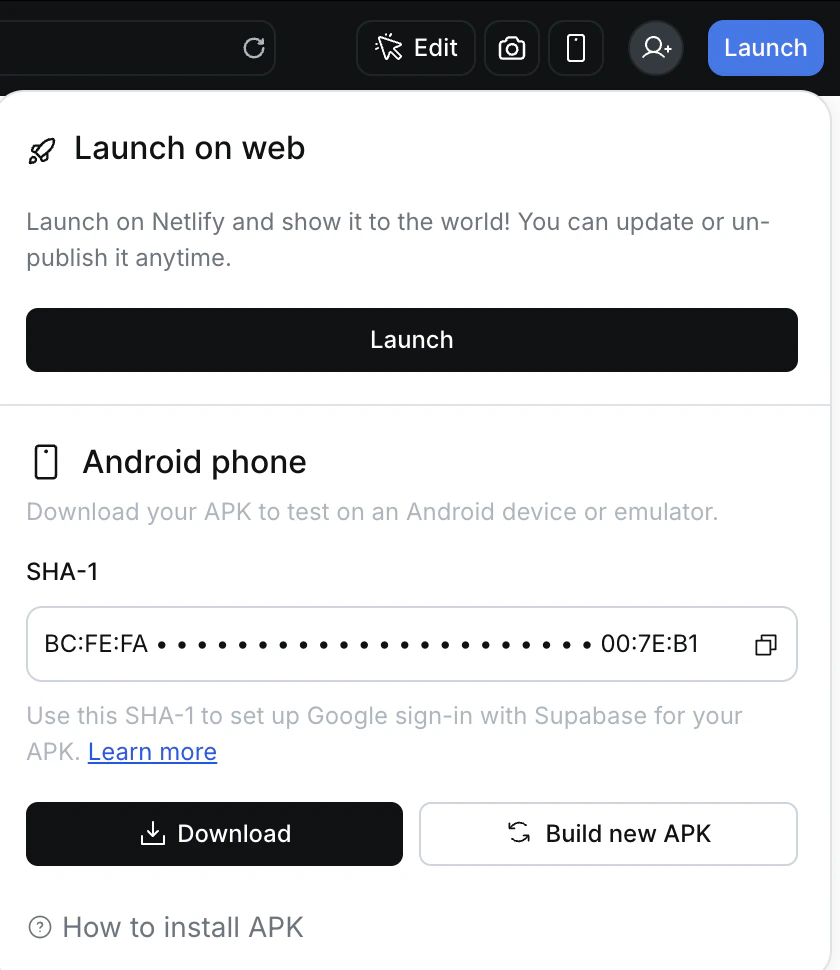Download the APK file

click(213, 833)
